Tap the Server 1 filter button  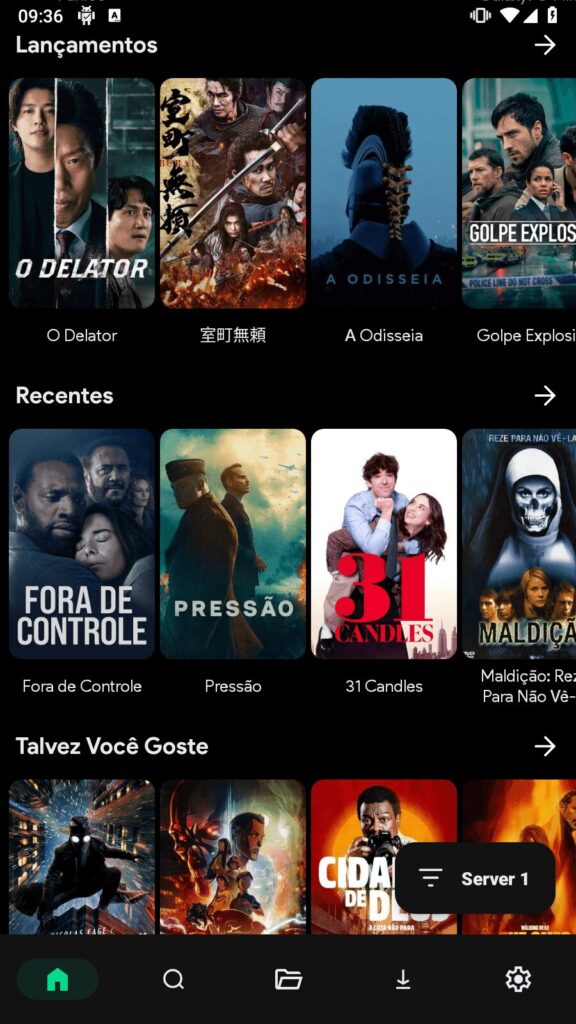coord(475,878)
